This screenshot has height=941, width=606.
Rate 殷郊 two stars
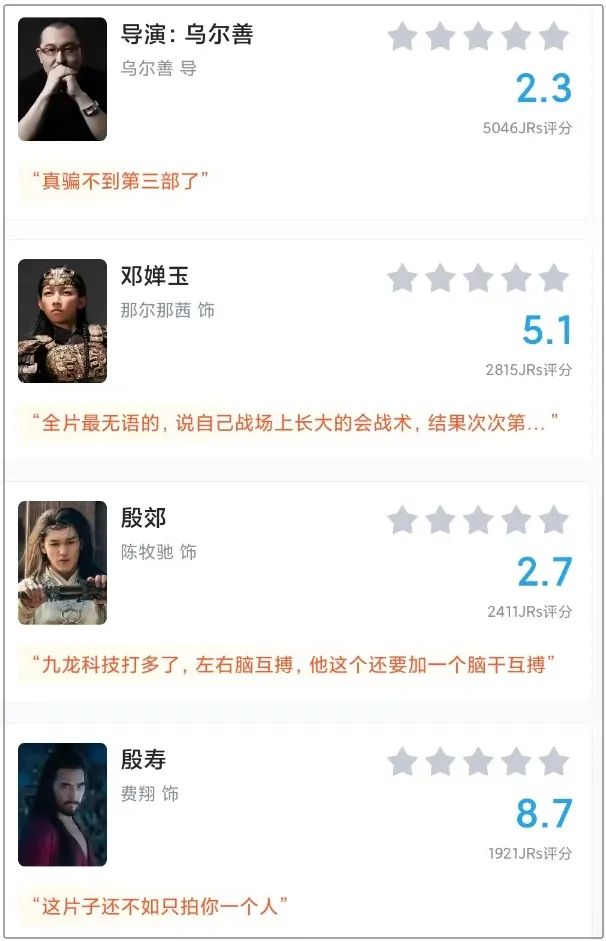[440, 520]
